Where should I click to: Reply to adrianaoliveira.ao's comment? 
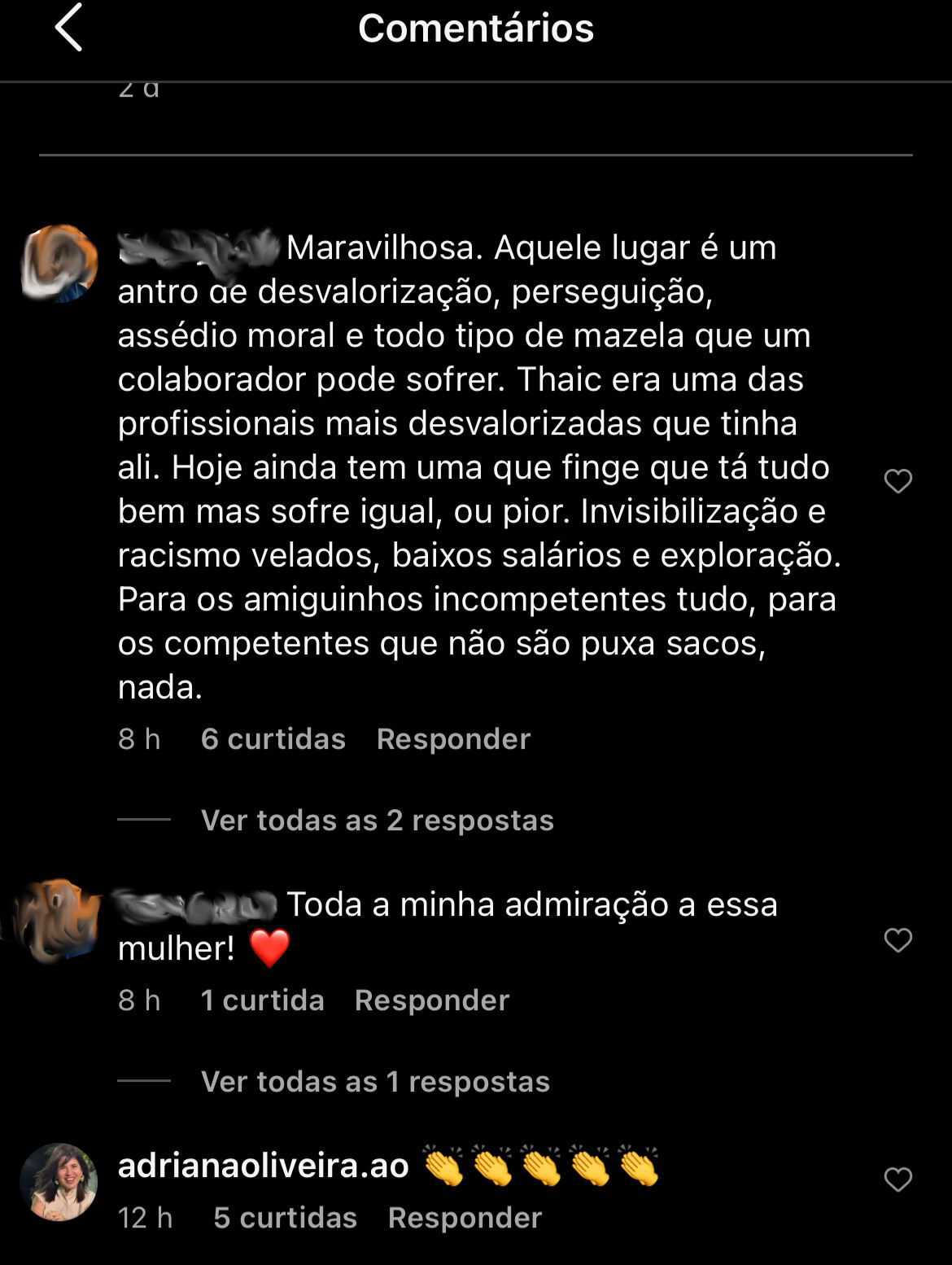(465, 1217)
